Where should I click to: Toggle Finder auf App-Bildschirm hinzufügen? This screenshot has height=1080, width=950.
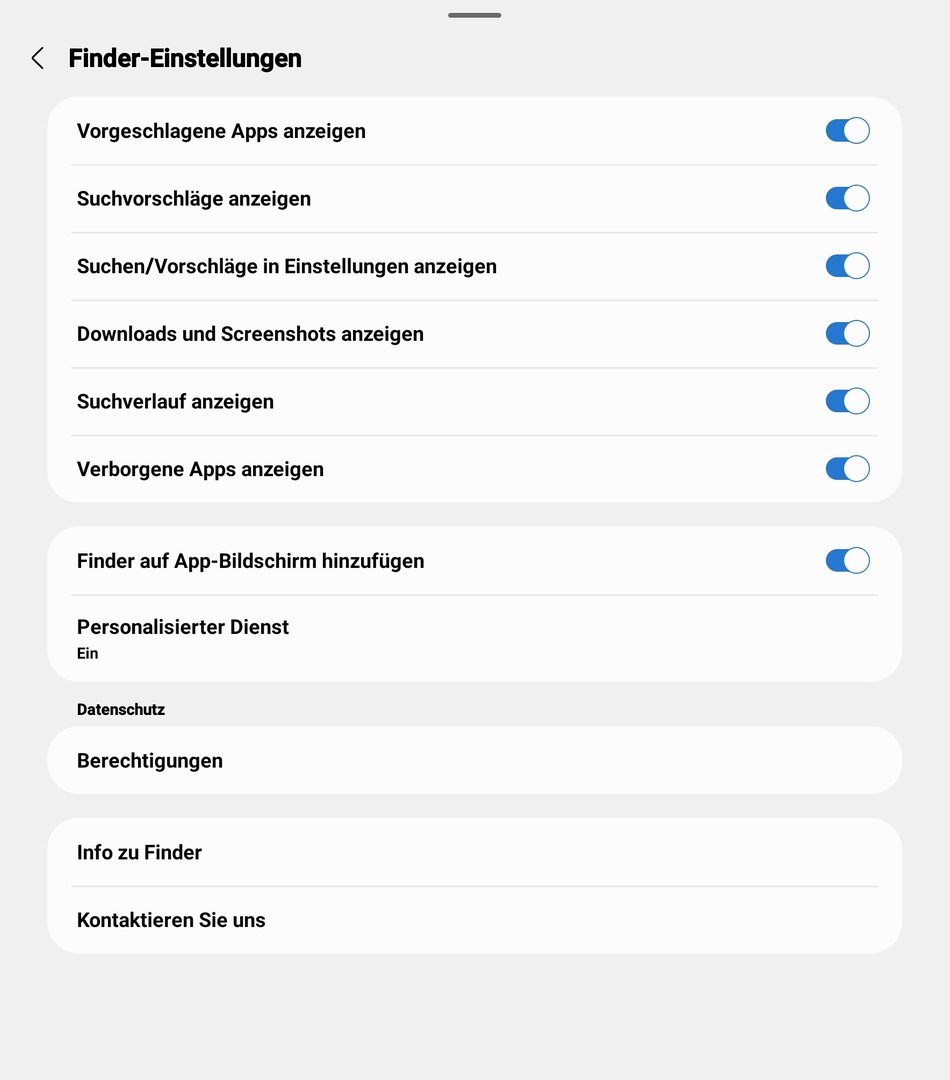[x=847, y=561]
